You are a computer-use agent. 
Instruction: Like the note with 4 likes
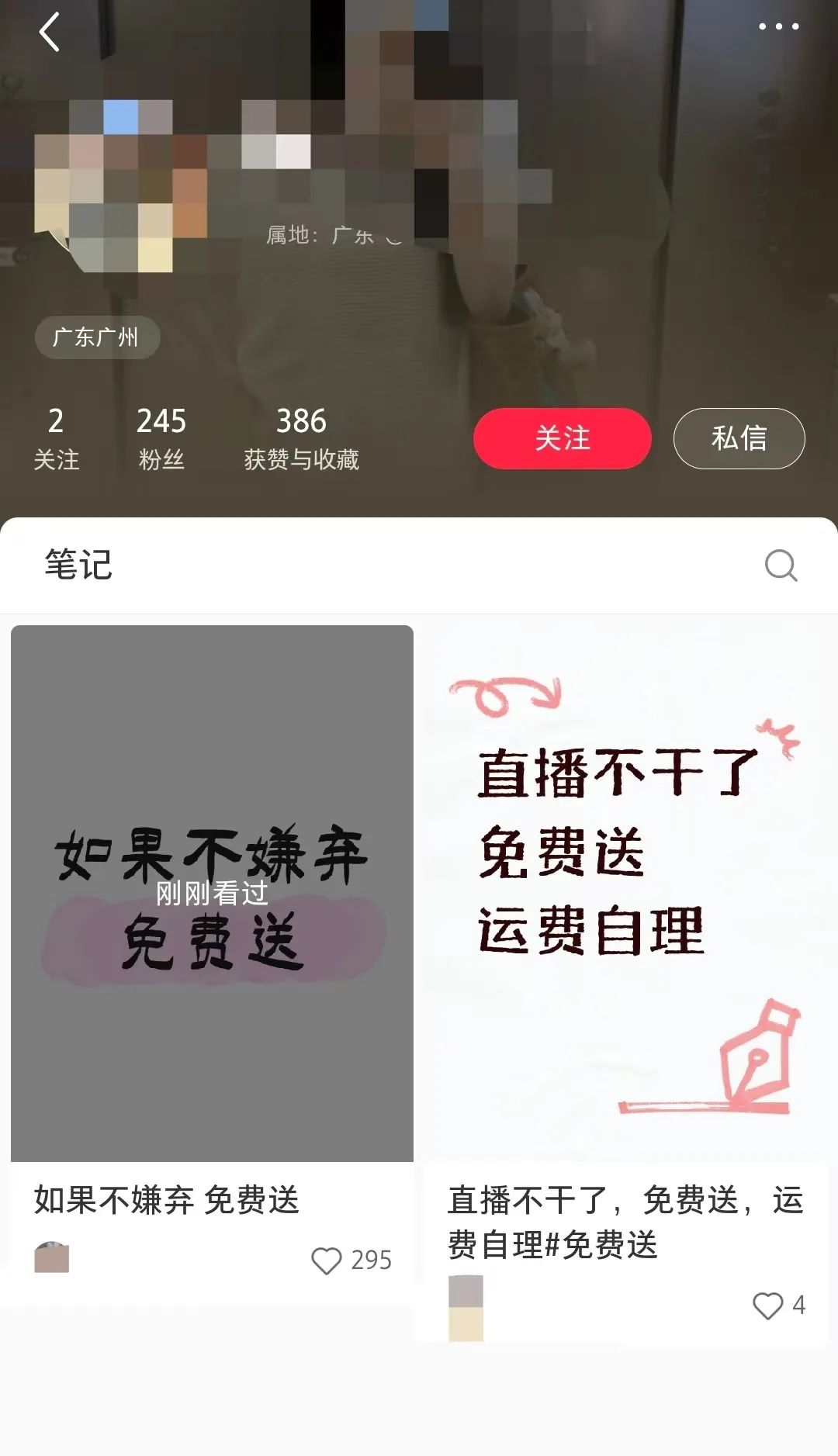point(767,1306)
